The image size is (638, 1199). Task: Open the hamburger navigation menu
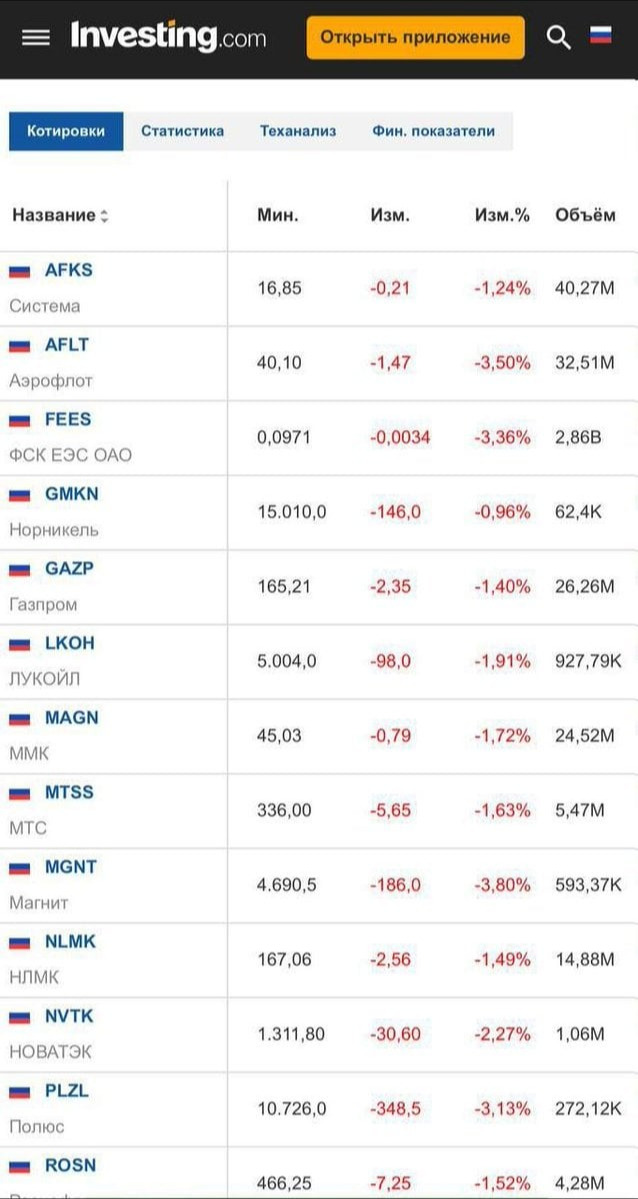click(x=35, y=38)
